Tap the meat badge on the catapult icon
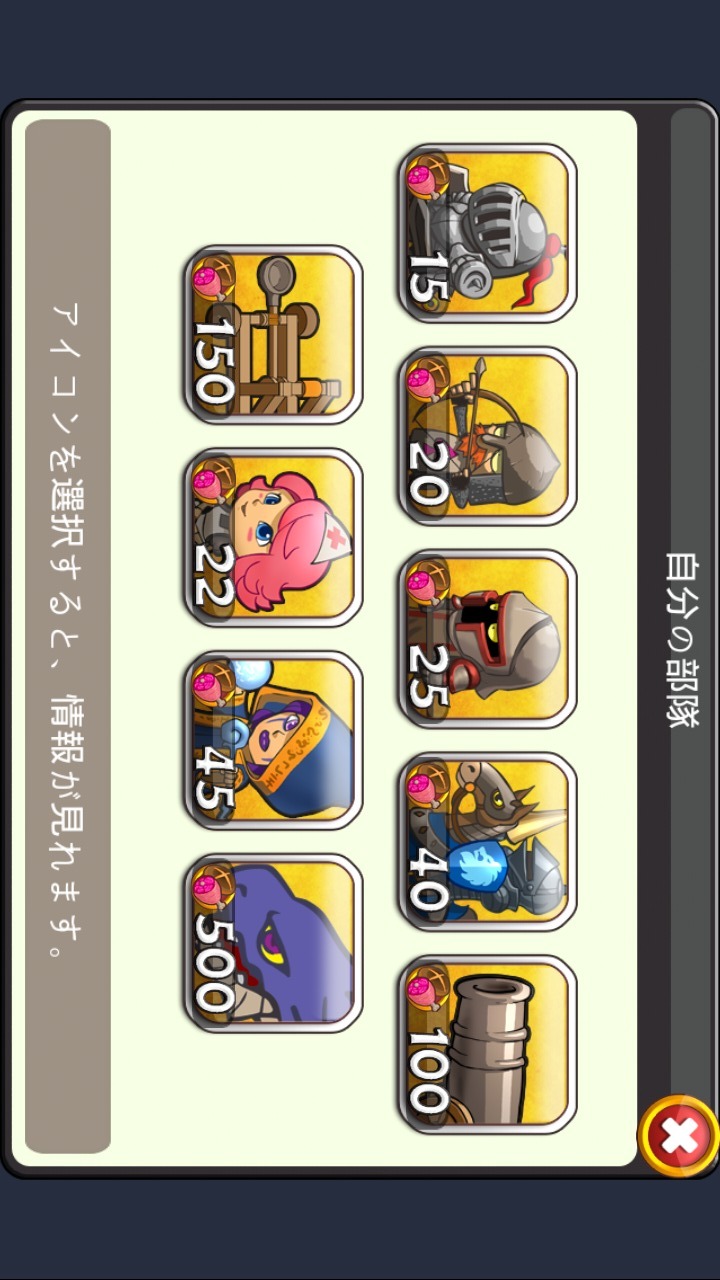This screenshot has width=720, height=1280. [x=212, y=280]
